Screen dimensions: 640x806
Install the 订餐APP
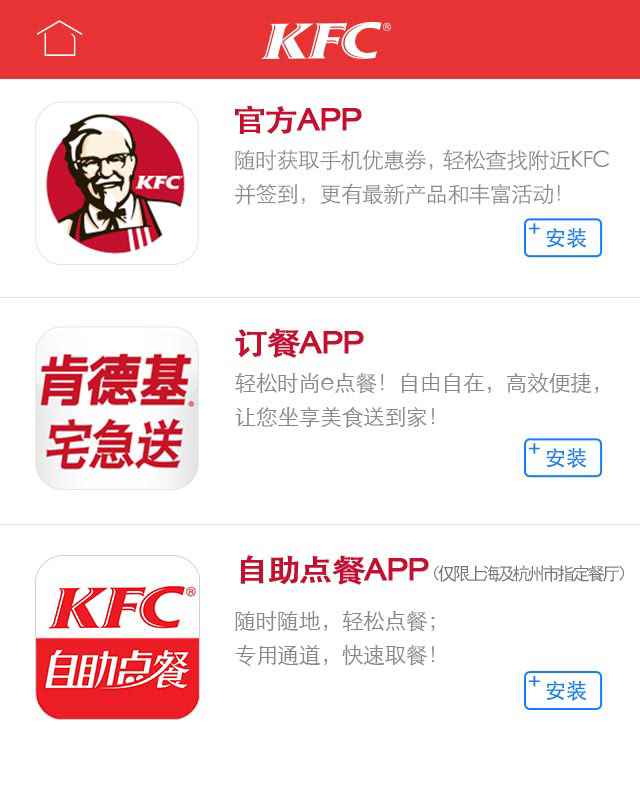click(x=563, y=458)
